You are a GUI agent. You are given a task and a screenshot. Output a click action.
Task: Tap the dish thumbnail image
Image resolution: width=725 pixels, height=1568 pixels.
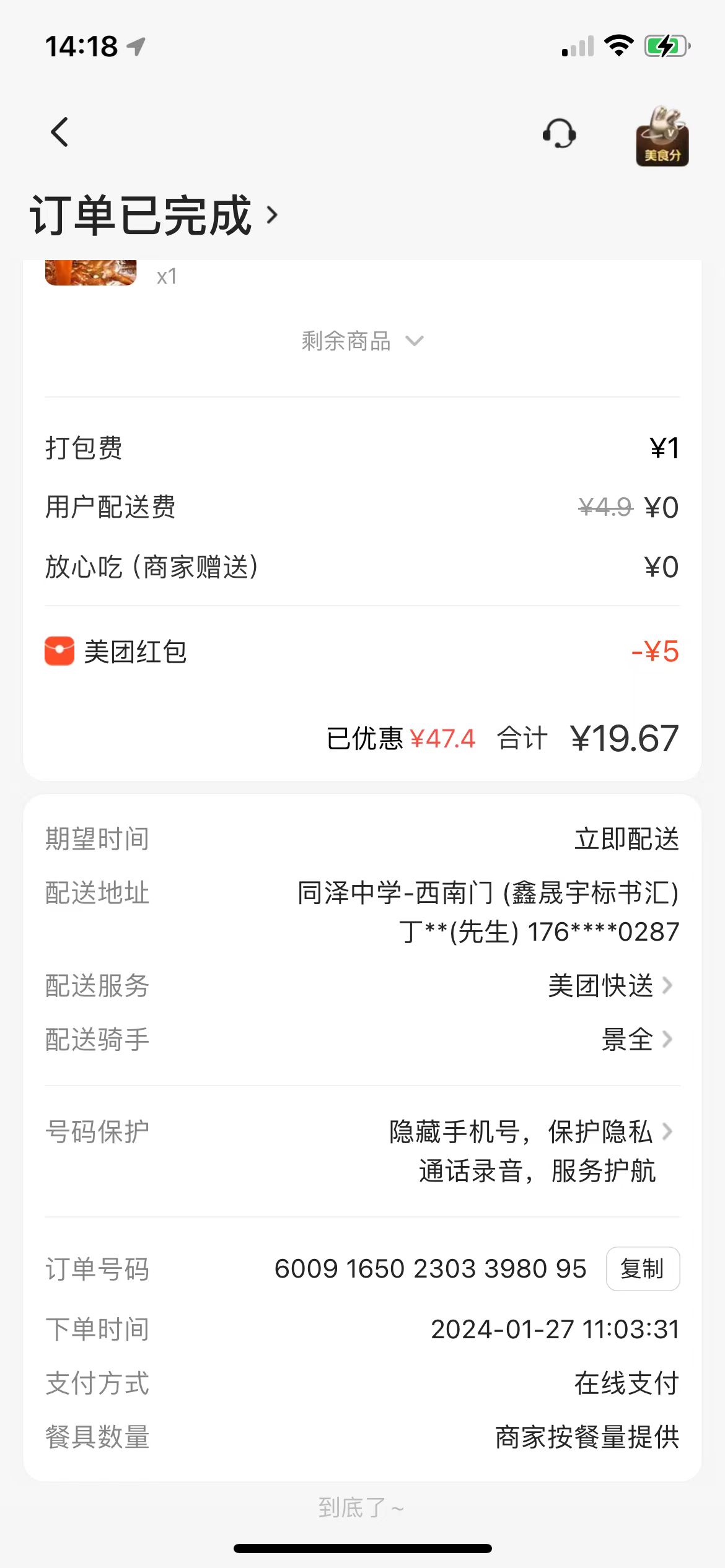(x=91, y=272)
